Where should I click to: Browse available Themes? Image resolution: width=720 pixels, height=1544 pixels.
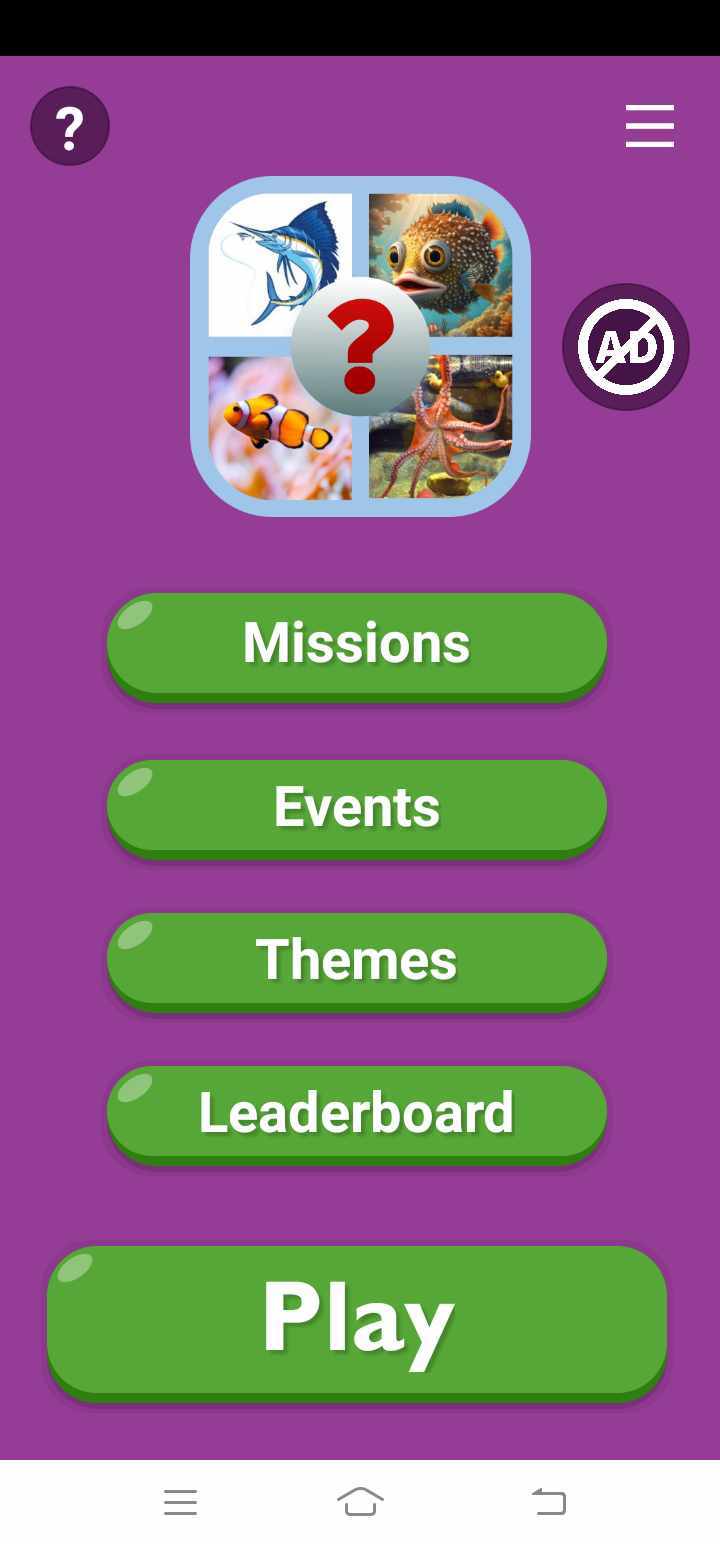(357, 960)
